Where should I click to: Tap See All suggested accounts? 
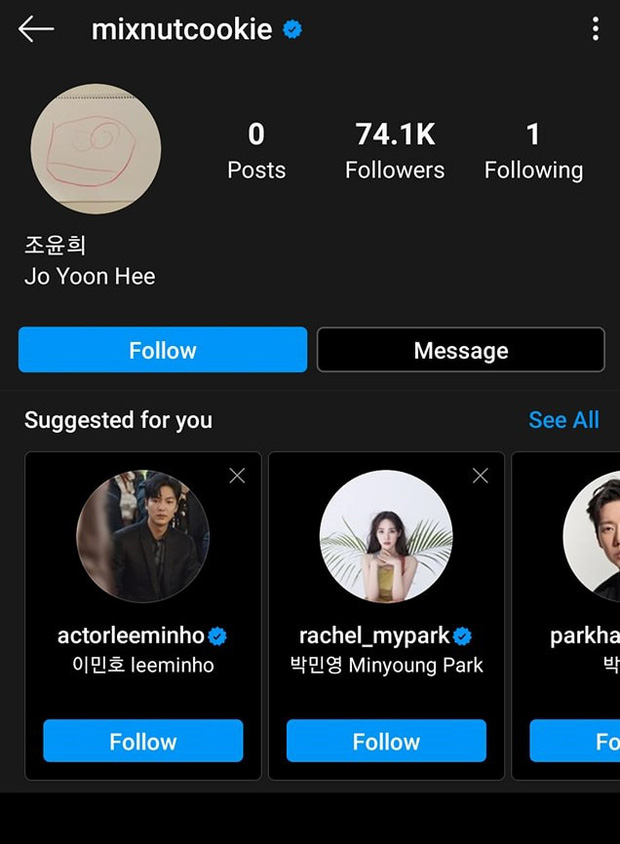pos(563,420)
